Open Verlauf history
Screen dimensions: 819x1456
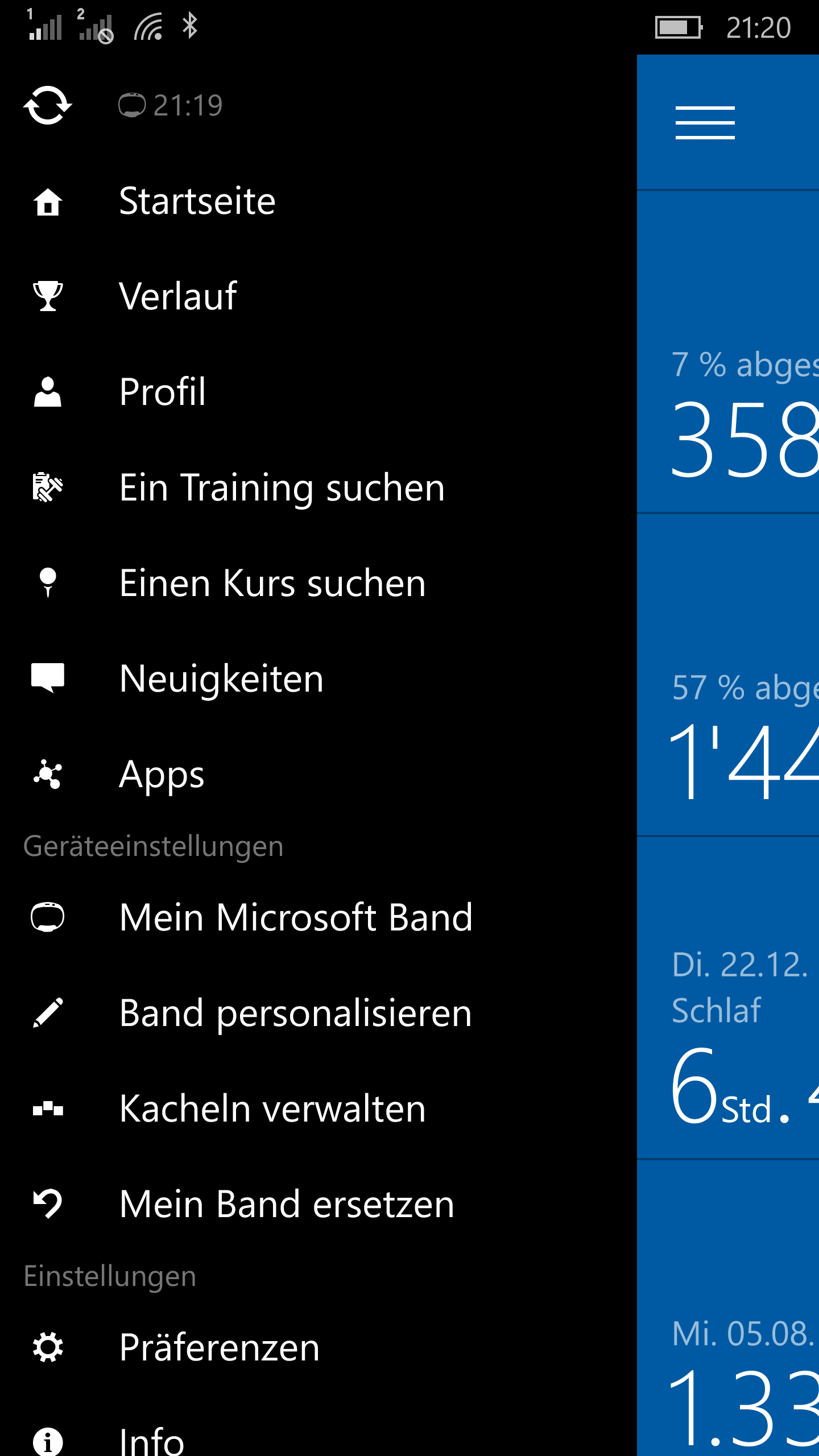point(318,296)
